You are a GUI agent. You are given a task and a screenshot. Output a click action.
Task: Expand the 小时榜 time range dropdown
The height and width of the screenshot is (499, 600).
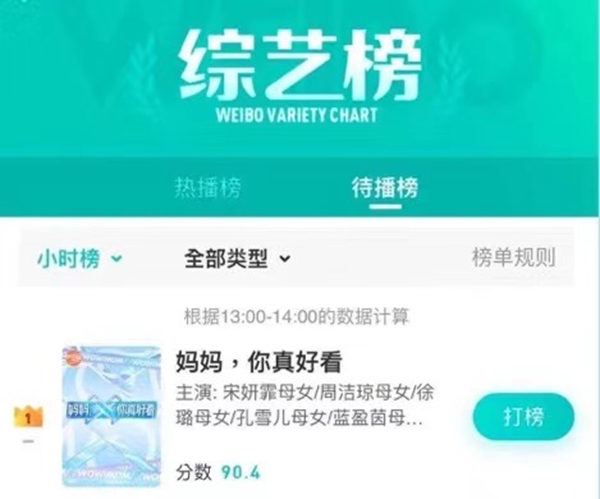pyautogui.click(x=80, y=259)
